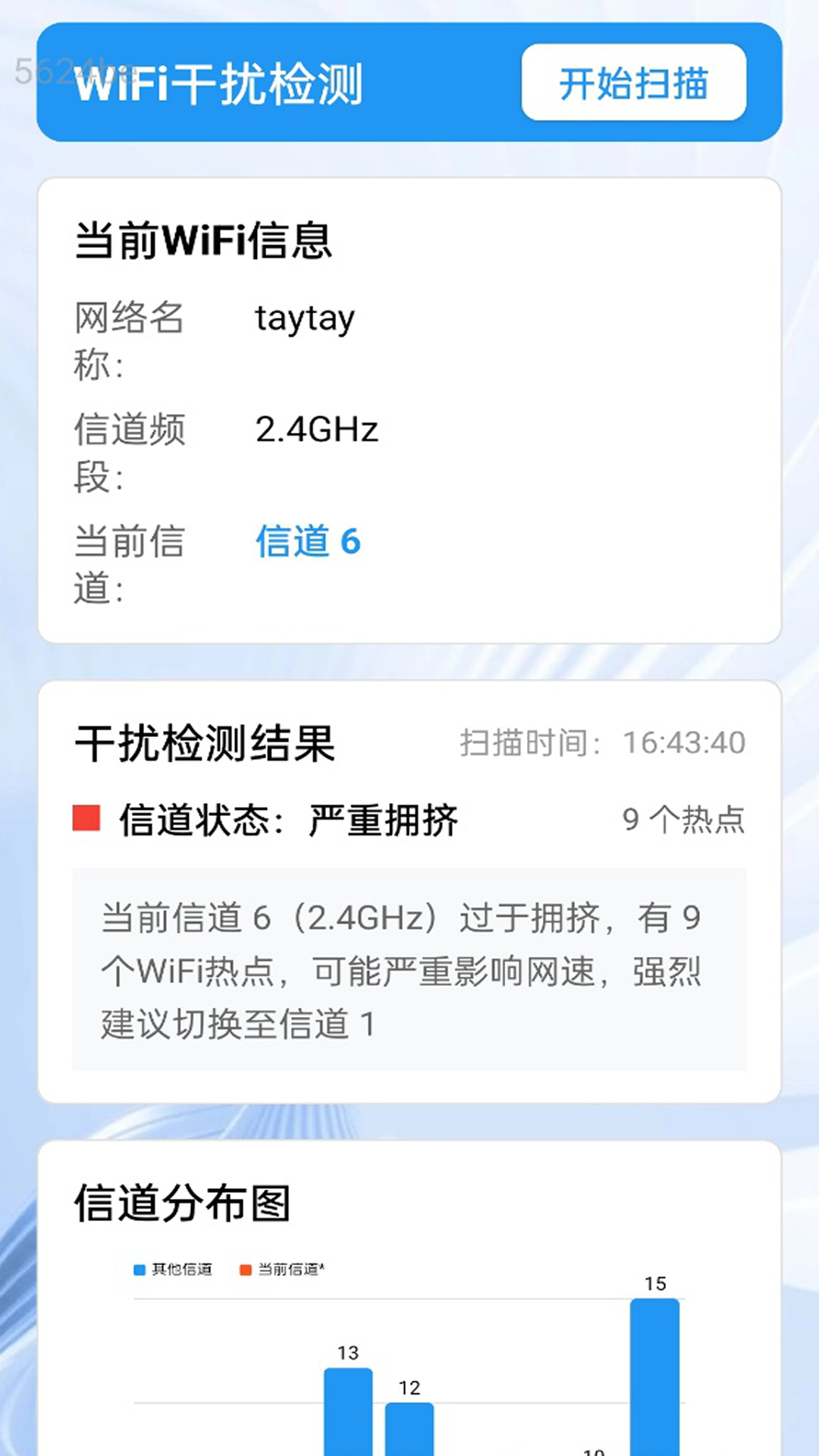
Task: Click the blue 其他信道 legend marker
Action: pos(140,1267)
